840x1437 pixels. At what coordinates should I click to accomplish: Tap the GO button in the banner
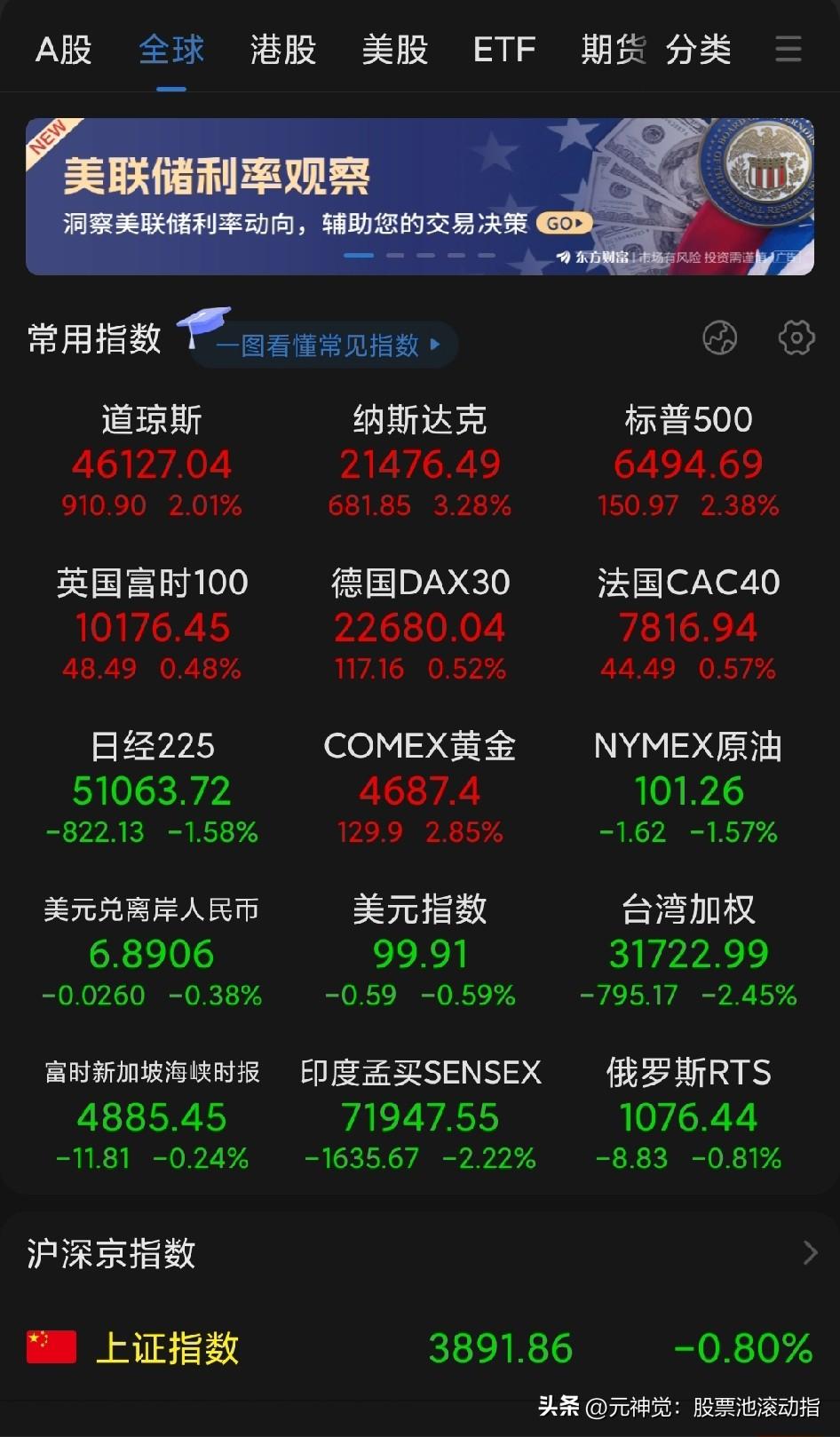pos(563,223)
